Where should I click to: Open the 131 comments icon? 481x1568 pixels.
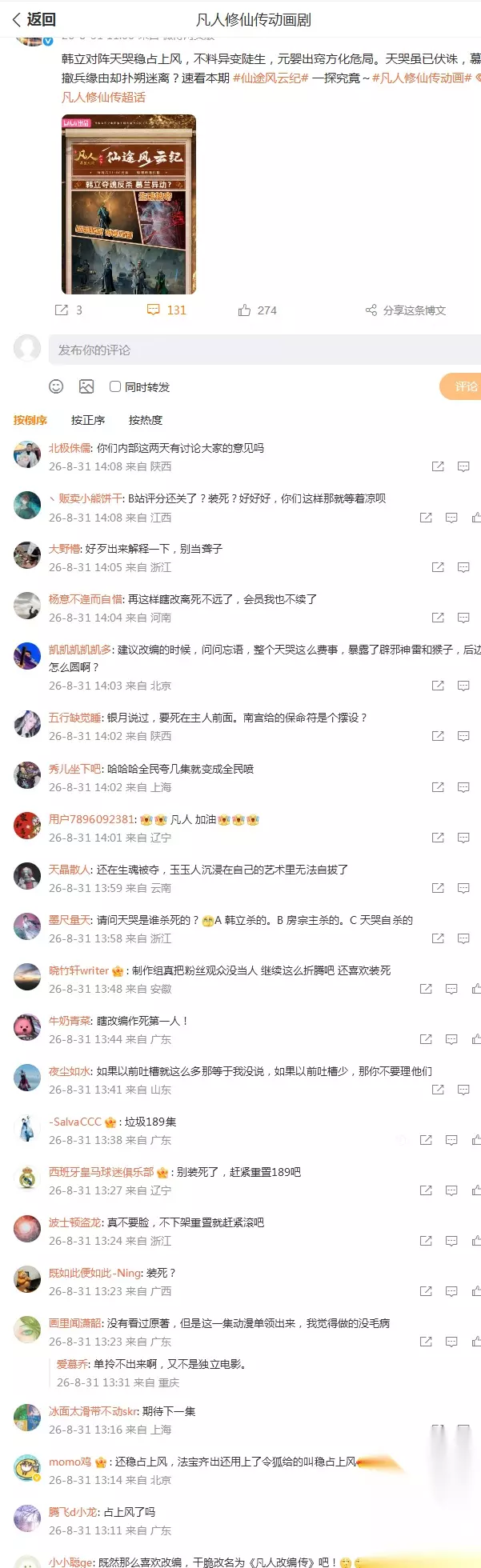click(x=166, y=310)
